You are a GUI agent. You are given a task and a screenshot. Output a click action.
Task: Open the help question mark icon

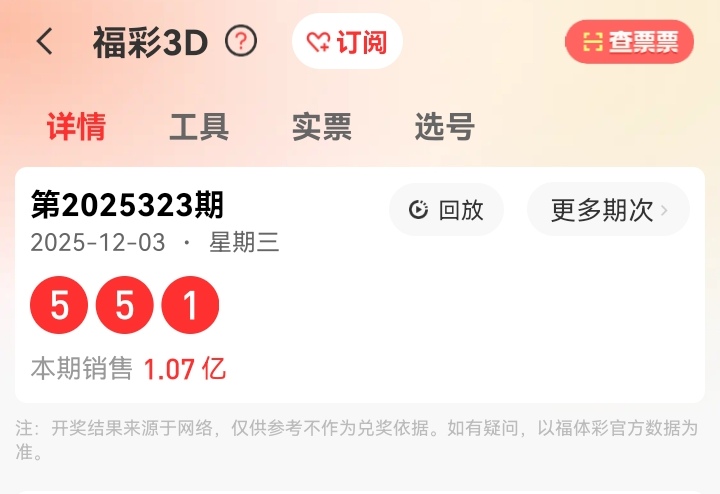pos(241,42)
